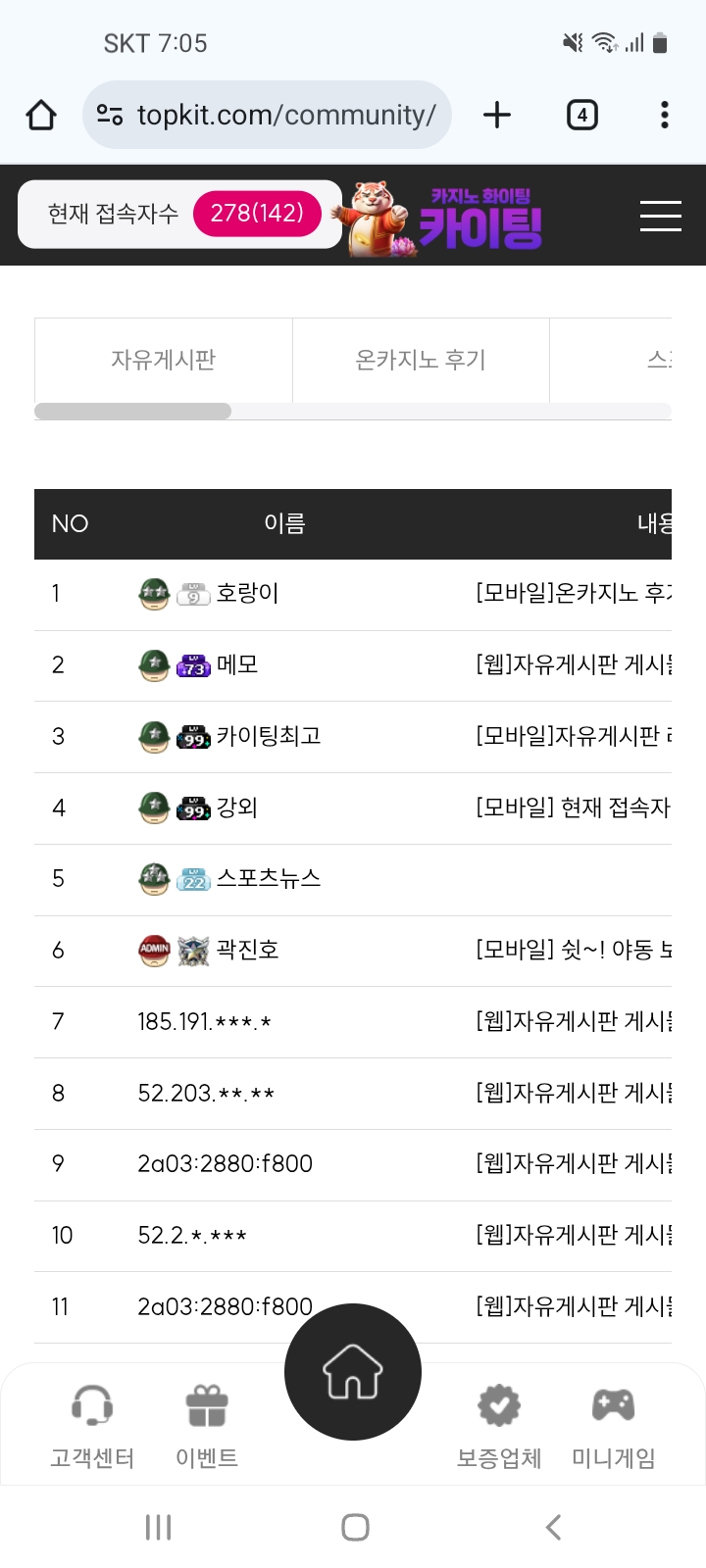Open 보증업체 in the bottom bar
706x1568 pixels.
tap(499, 1426)
